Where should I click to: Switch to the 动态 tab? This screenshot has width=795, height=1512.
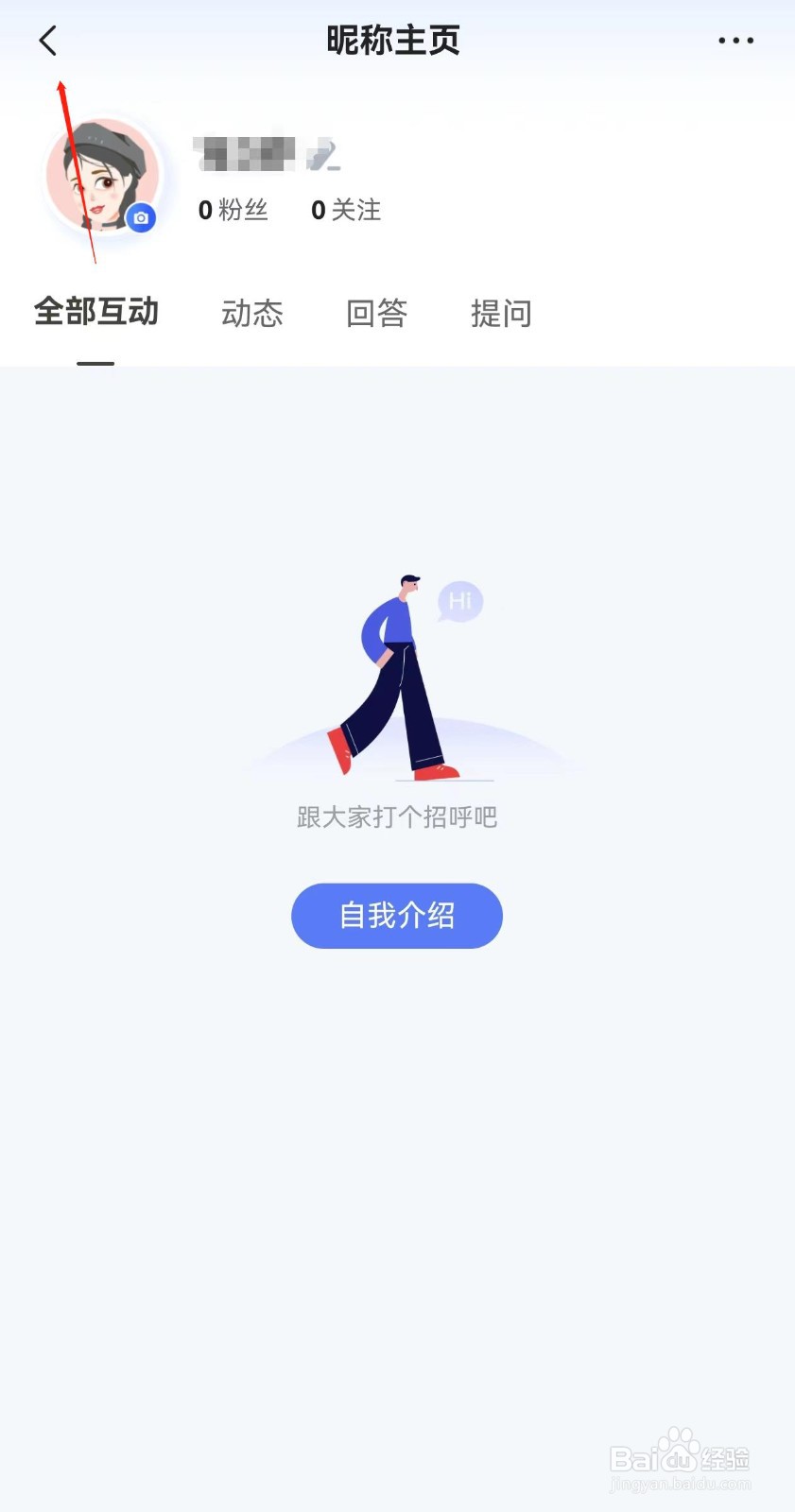point(251,313)
